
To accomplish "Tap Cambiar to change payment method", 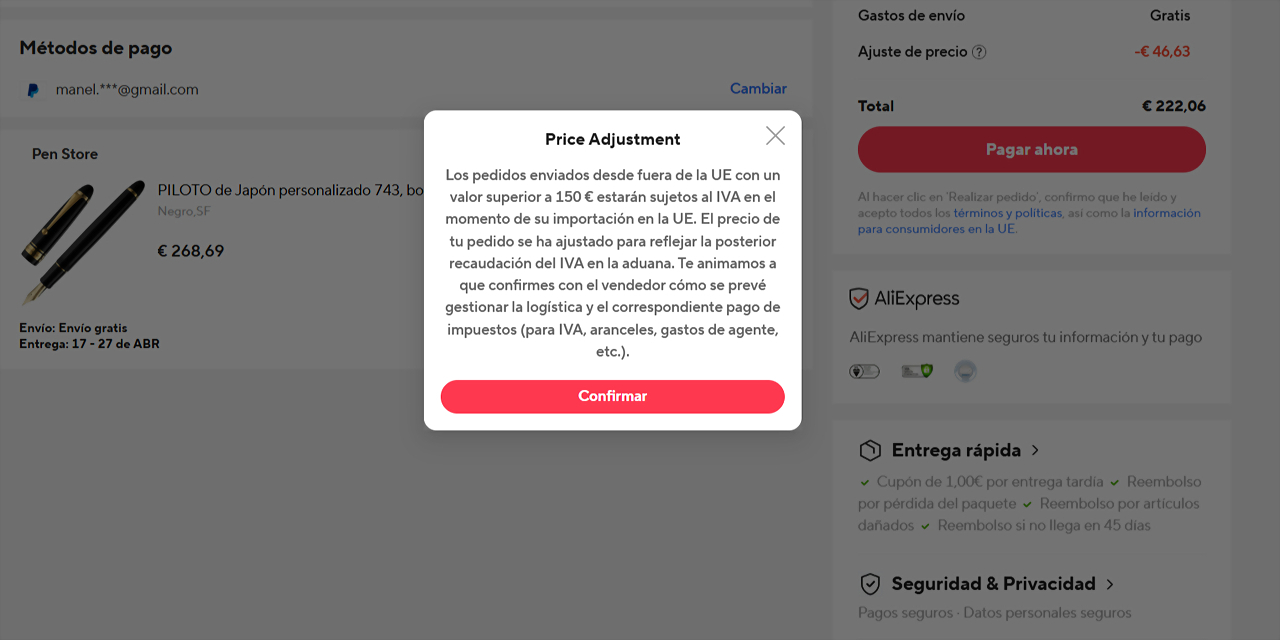I will click(x=758, y=89).
